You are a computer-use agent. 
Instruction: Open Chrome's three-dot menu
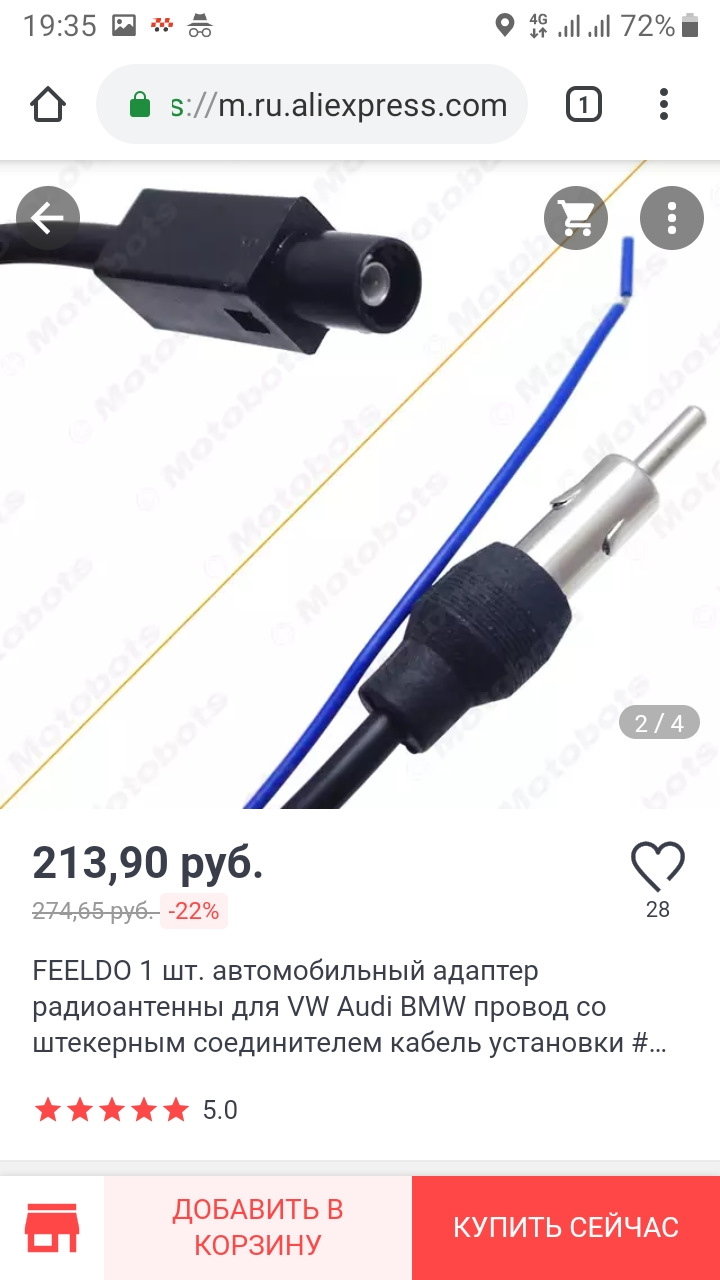(664, 105)
